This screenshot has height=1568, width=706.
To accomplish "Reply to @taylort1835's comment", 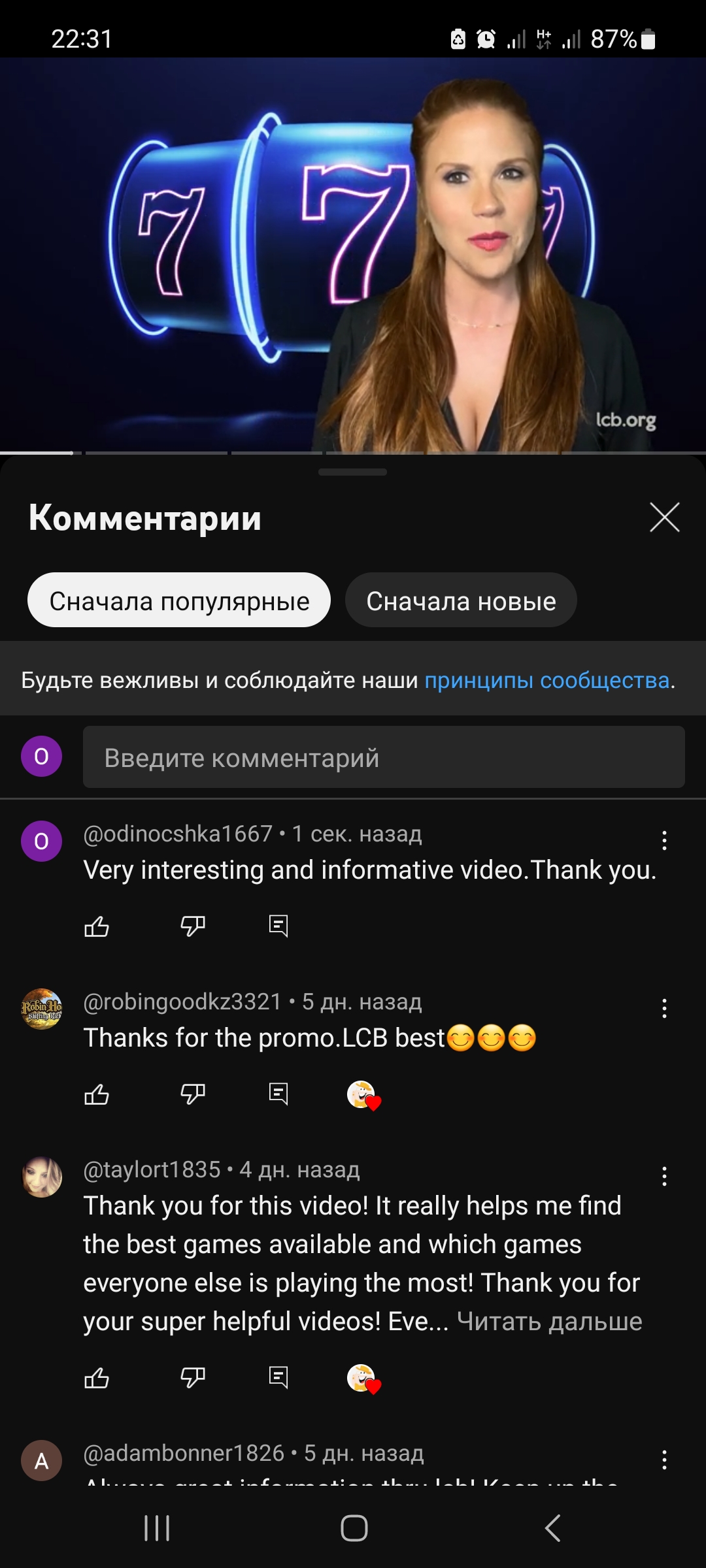I will coord(278,1378).
